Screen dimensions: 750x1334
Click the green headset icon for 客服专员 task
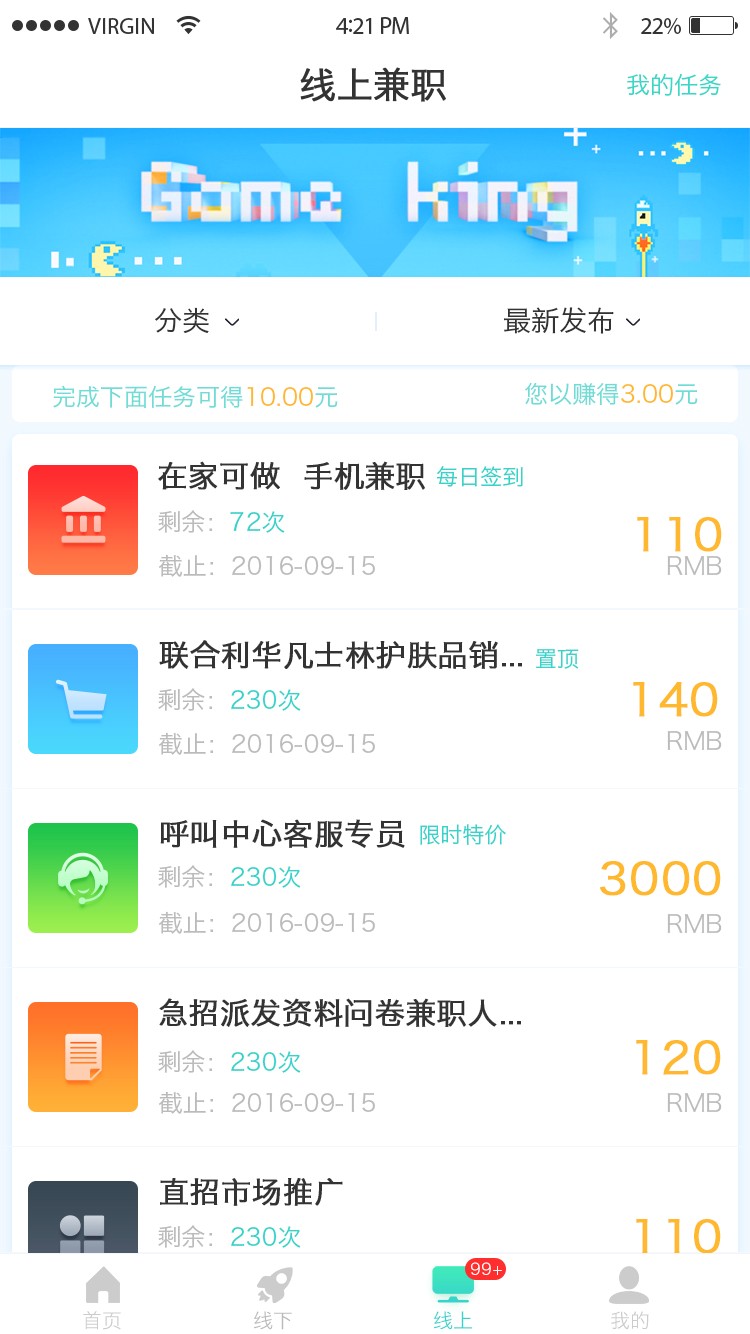point(82,877)
